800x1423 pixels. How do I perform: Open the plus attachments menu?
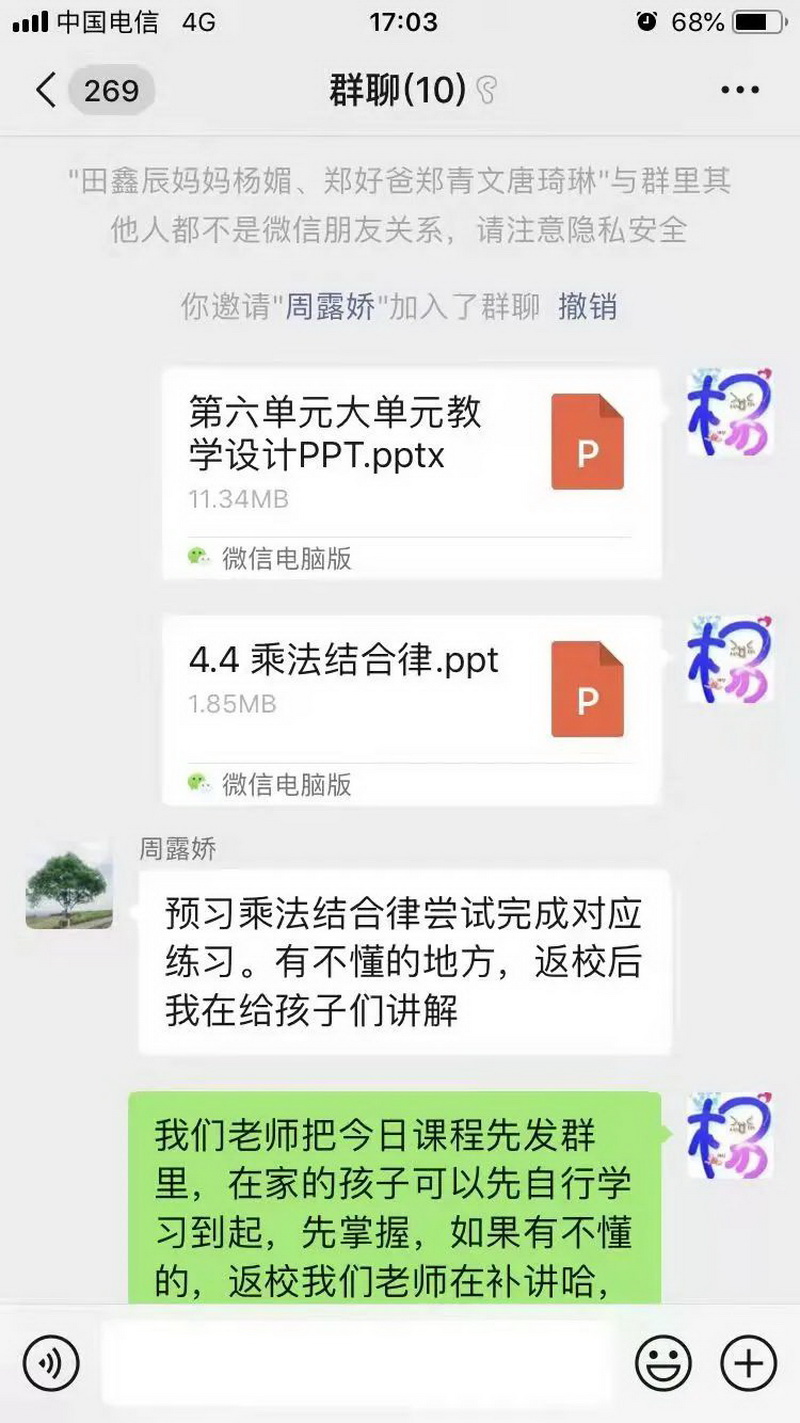click(748, 1363)
